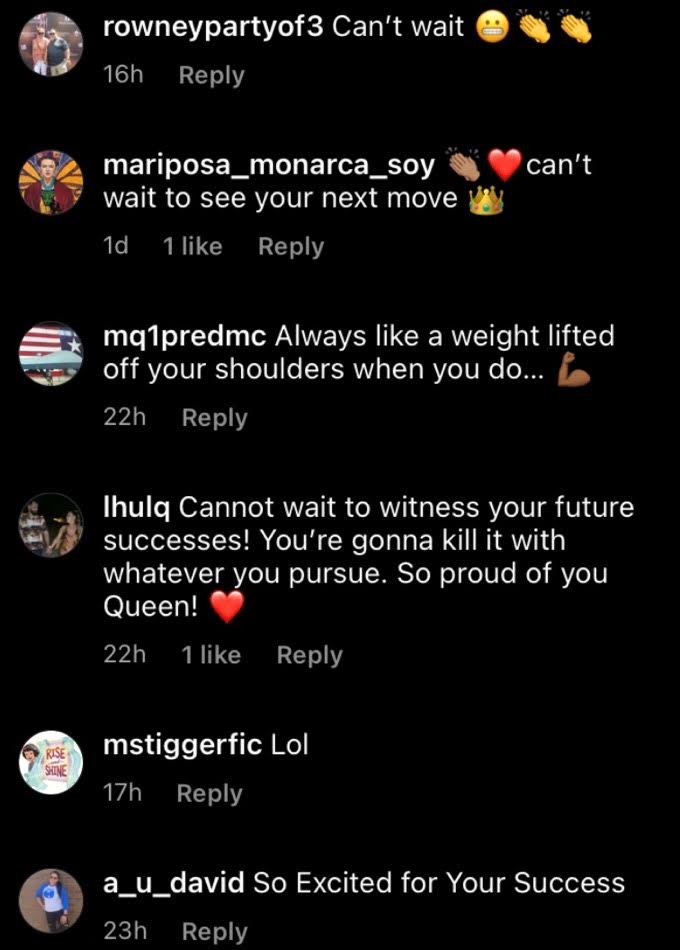Open username rowneypartyof3

pyautogui.click(x=213, y=27)
